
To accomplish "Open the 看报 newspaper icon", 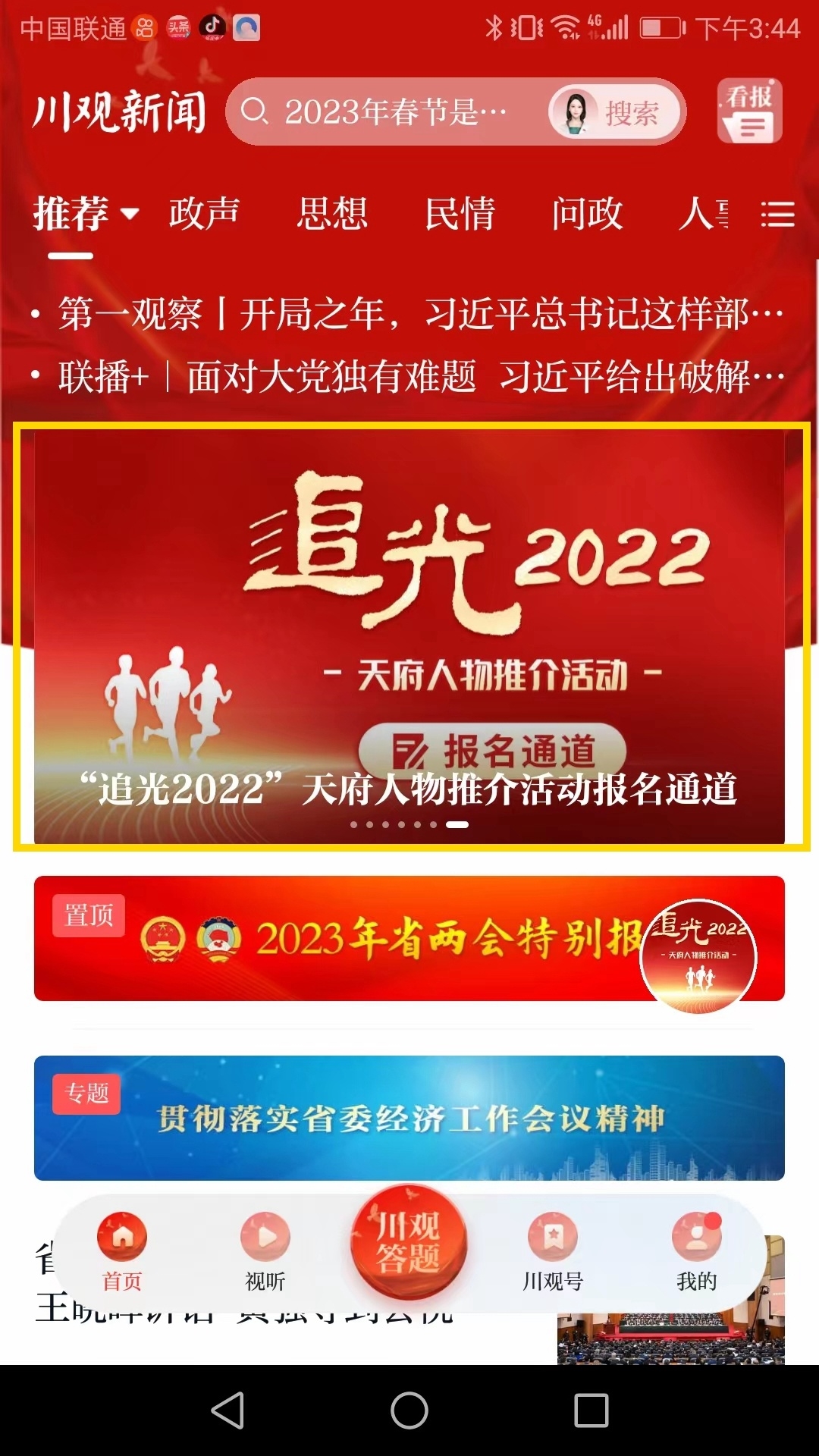I will point(749,111).
